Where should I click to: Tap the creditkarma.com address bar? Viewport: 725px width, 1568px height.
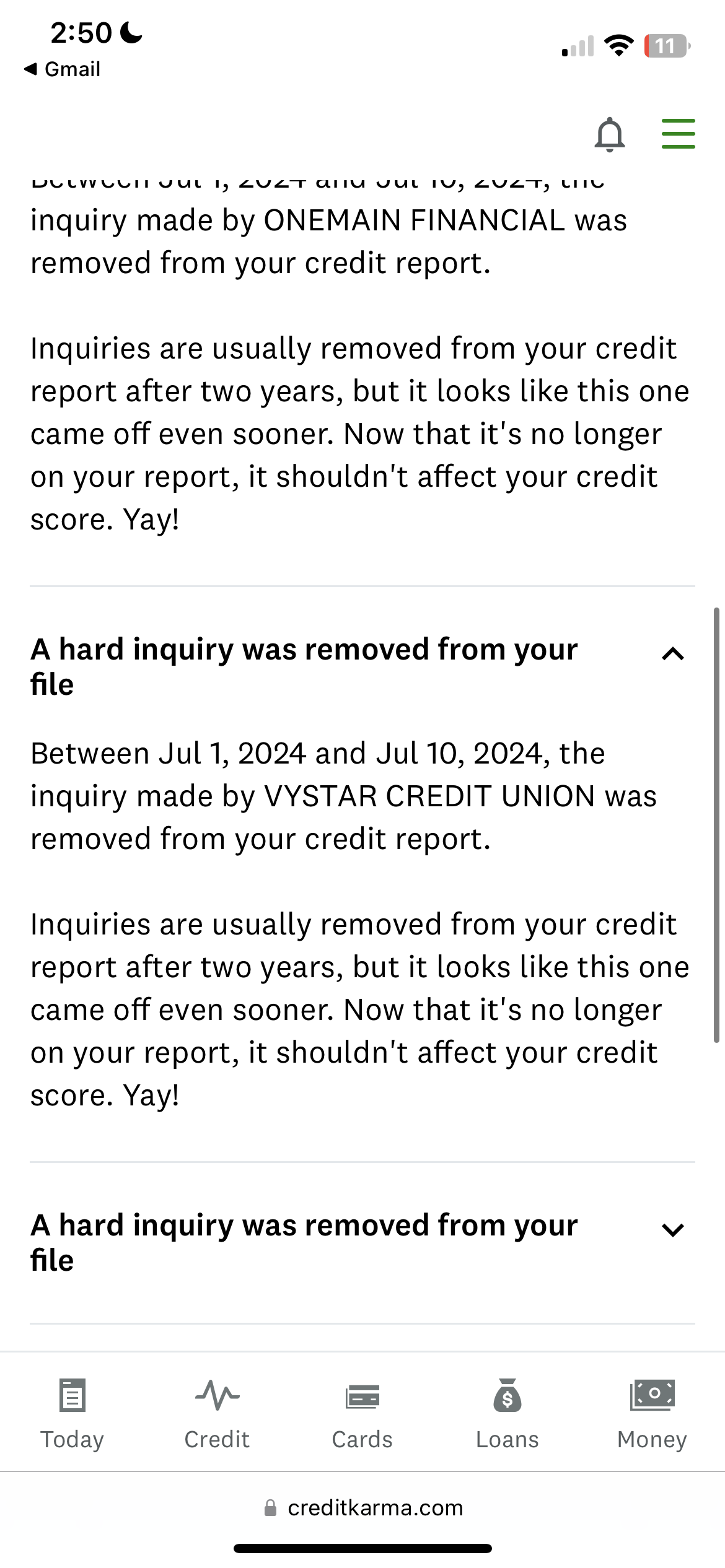pyautogui.click(x=362, y=1507)
